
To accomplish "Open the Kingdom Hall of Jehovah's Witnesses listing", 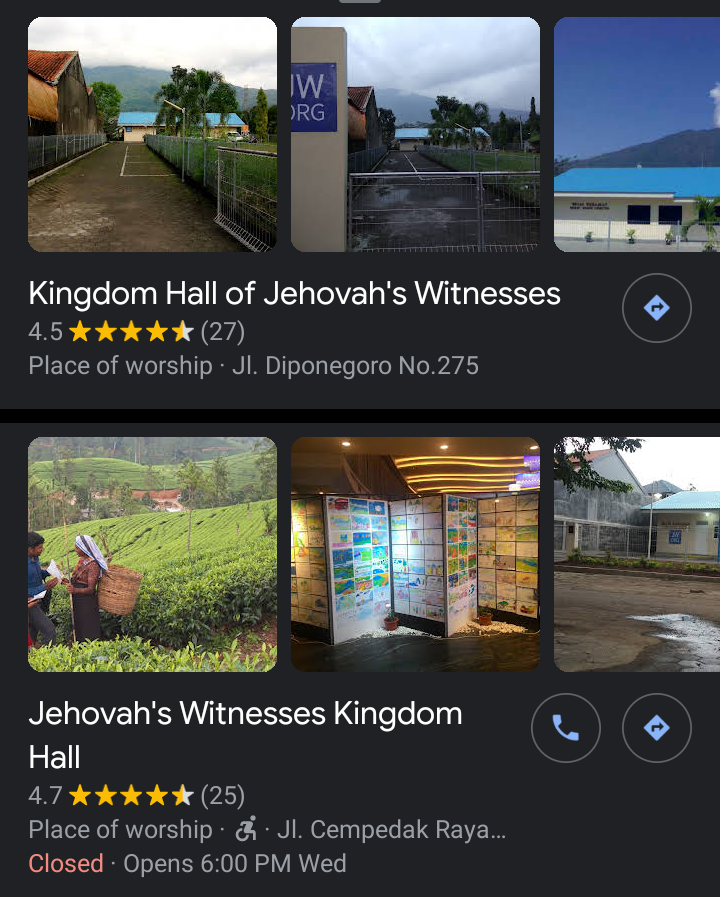I will click(x=294, y=294).
